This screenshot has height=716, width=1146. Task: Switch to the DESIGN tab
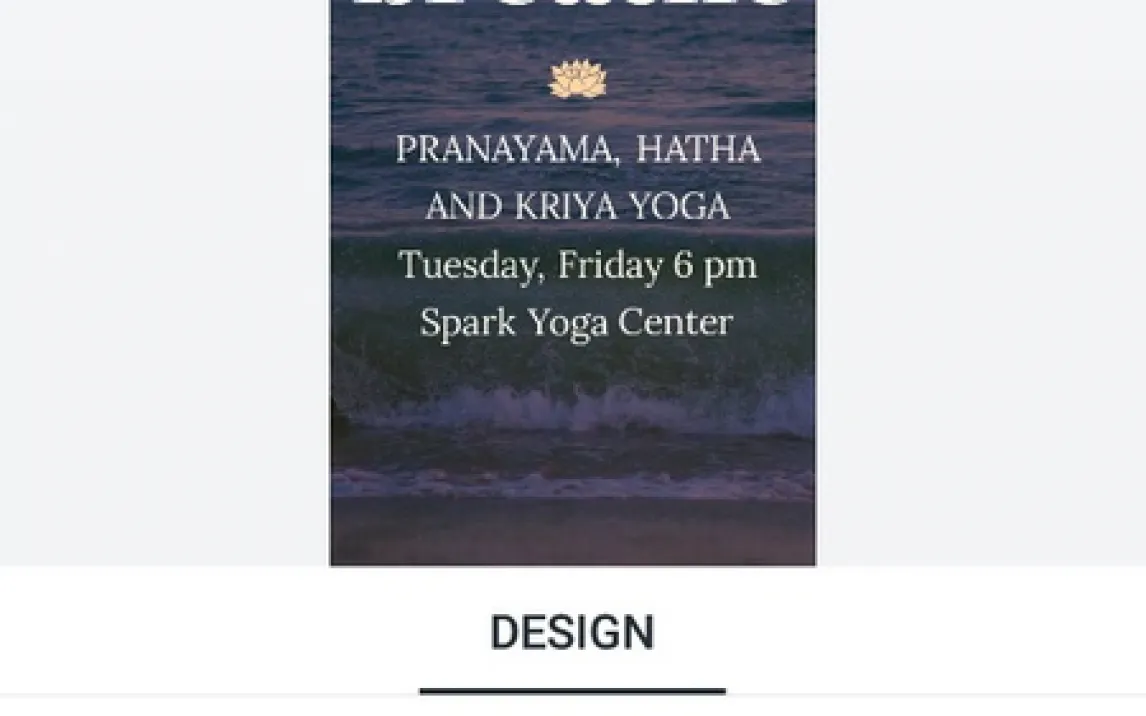pyautogui.click(x=572, y=634)
